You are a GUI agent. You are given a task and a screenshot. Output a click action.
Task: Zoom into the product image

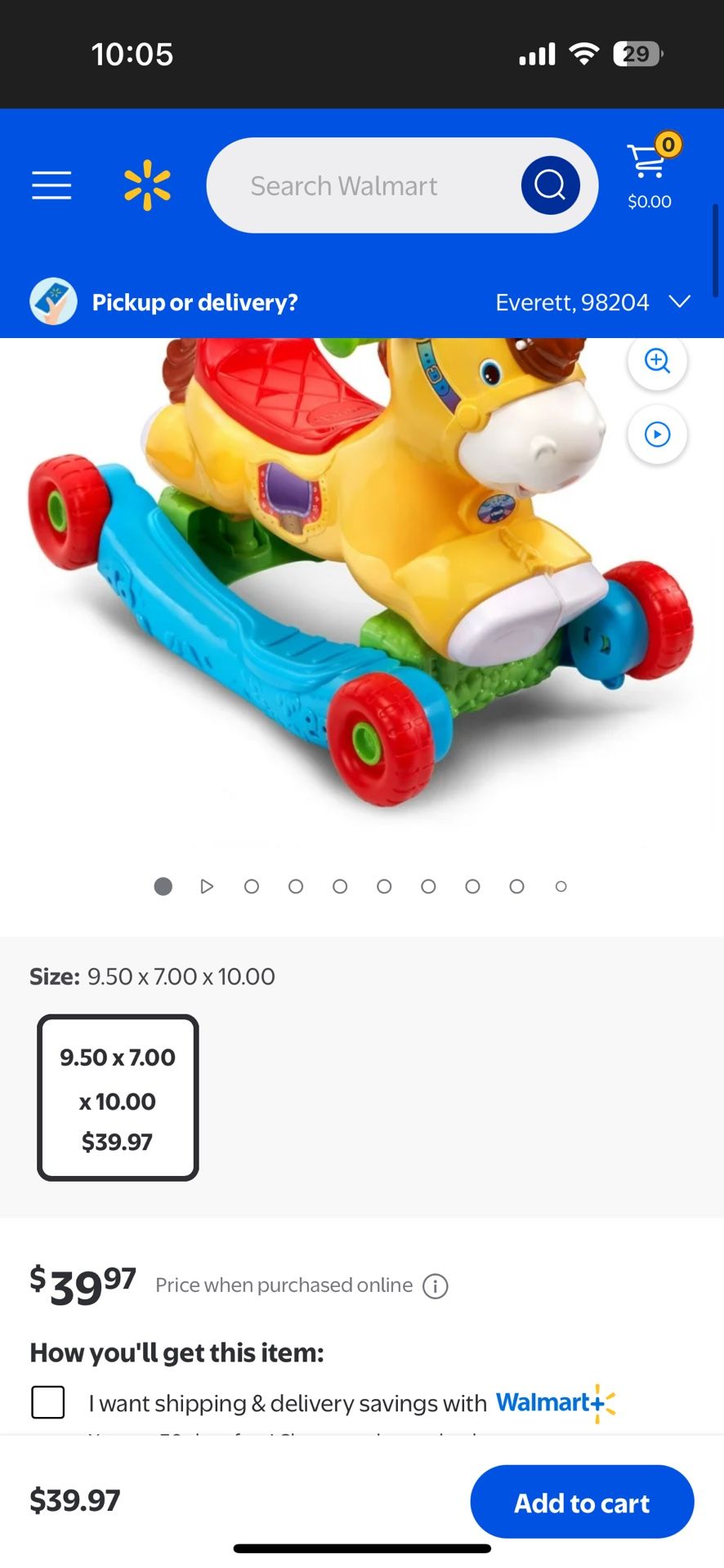click(x=657, y=360)
